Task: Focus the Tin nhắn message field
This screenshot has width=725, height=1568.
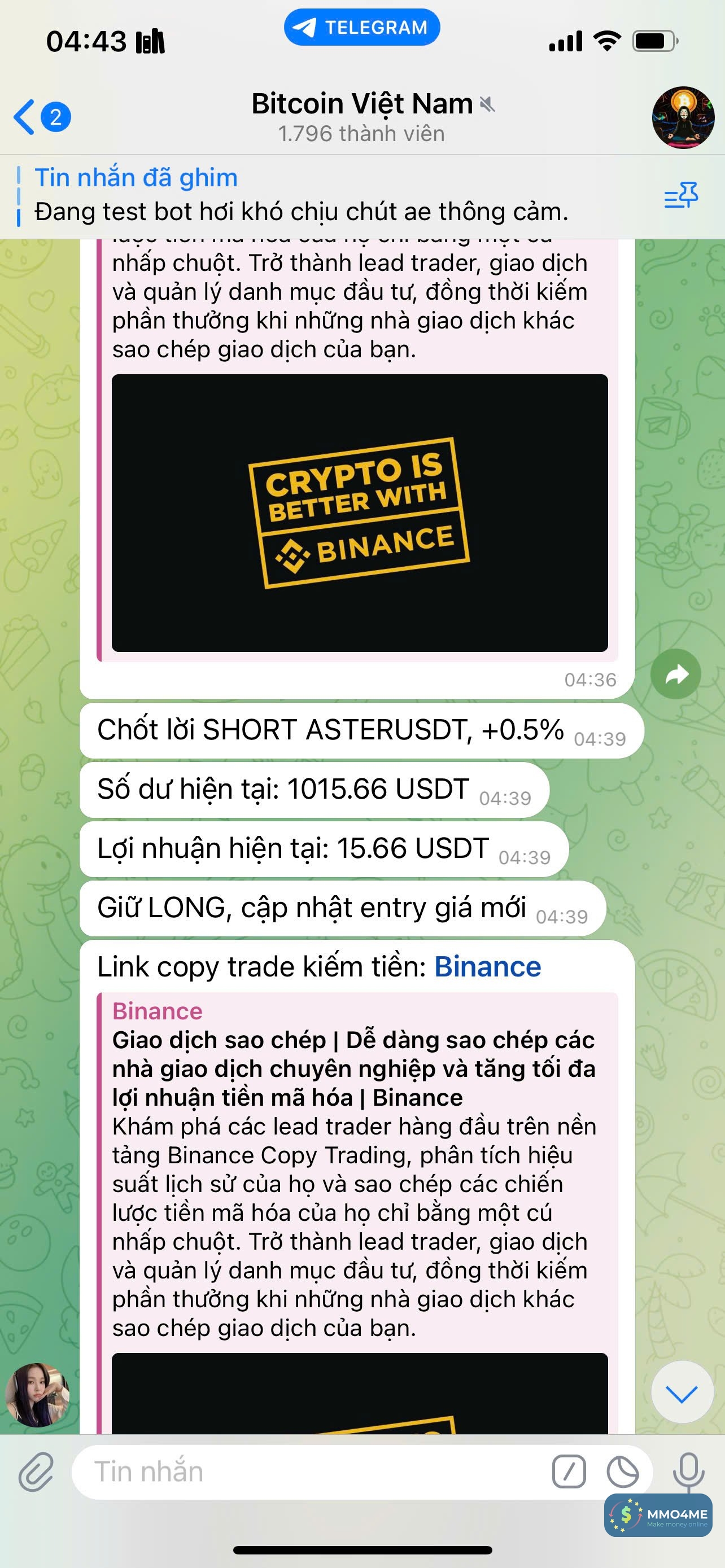Action: (x=304, y=1473)
